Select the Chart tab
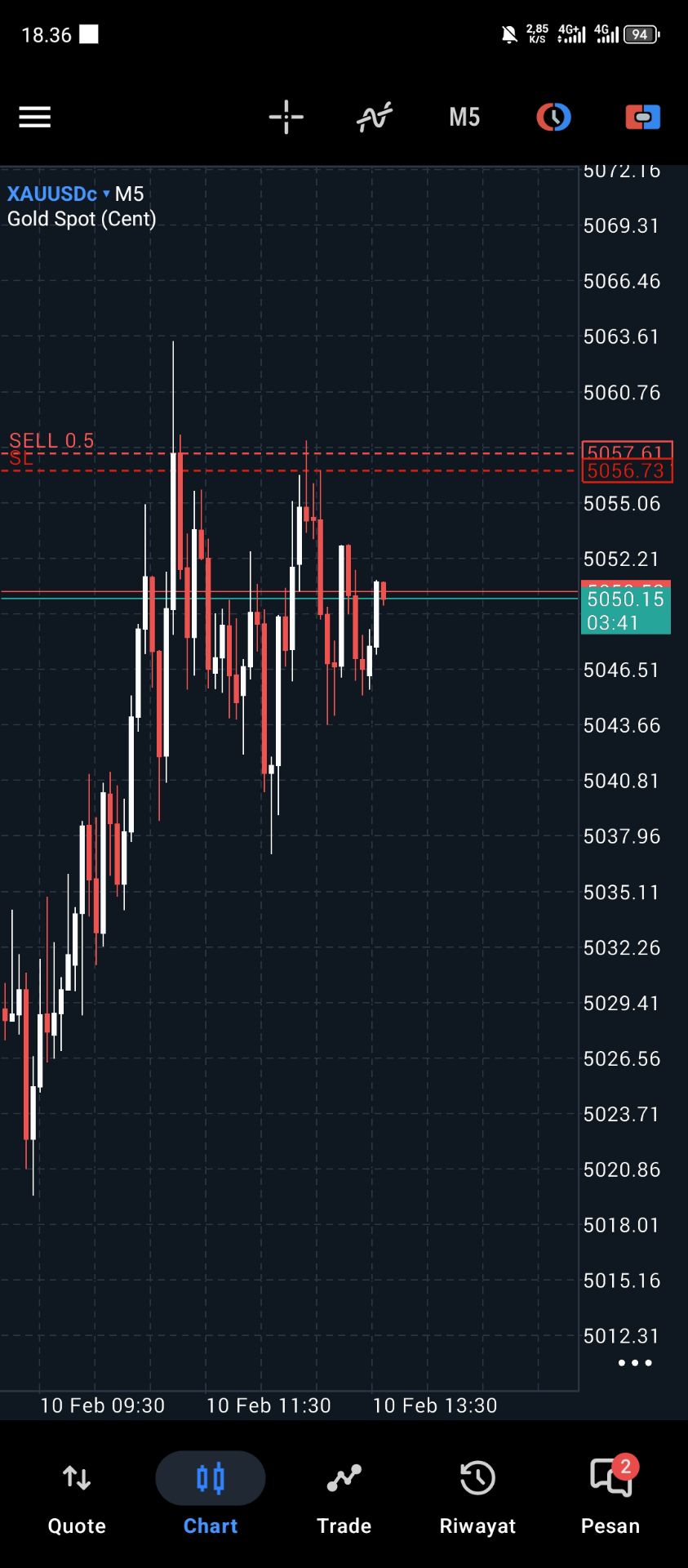Image resolution: width=688 pixels, height=1568 pixels. tap(211, 1496)
